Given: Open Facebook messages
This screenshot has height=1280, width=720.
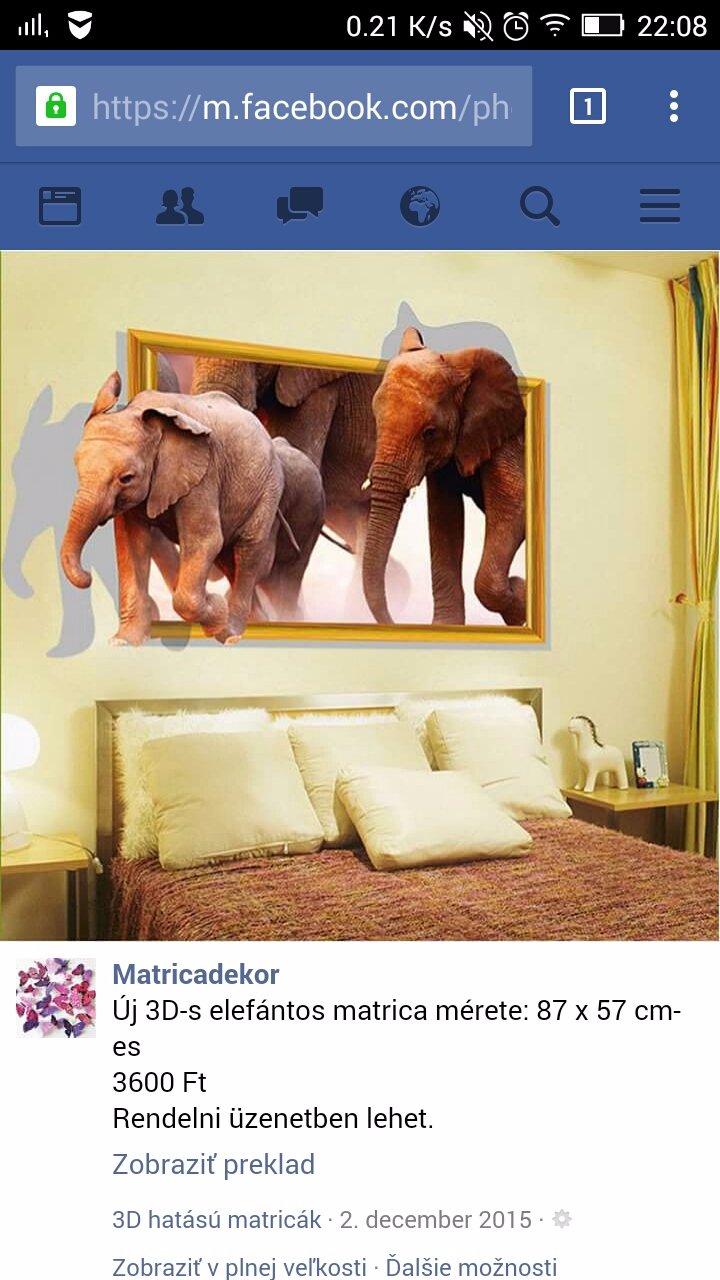Looking at the screenshot, I should pyautogui.click(x=299, y=207).
